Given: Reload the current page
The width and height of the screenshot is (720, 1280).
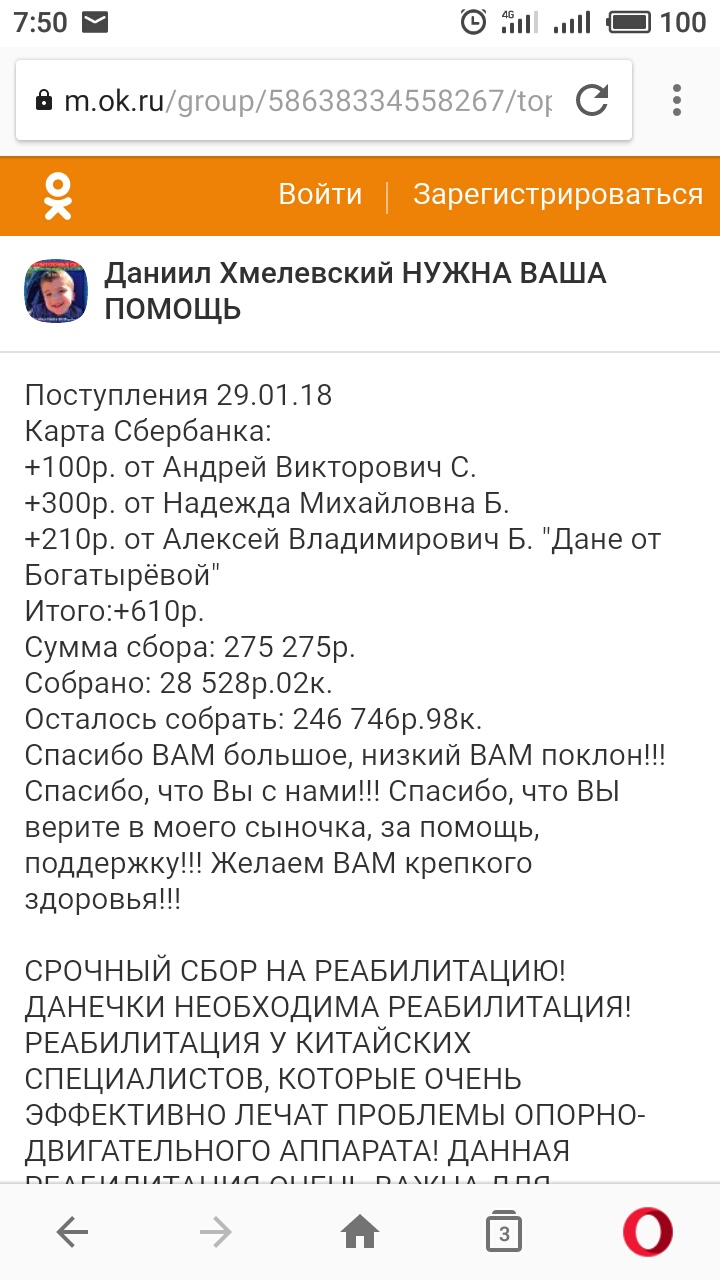Looking at the screenshot, I should coord(592,100).
